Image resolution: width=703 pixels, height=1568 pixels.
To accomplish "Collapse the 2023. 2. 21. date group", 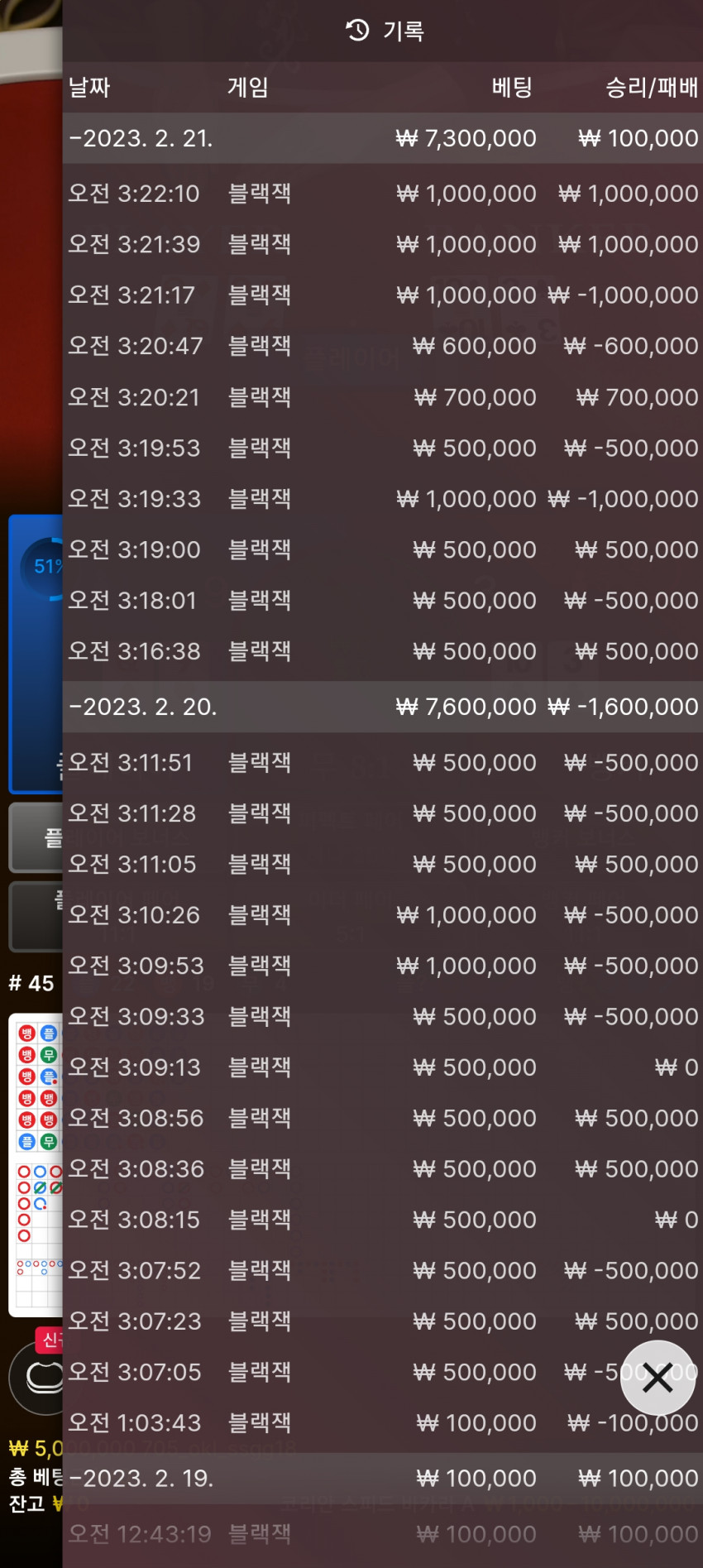I will tap(383, 138).
